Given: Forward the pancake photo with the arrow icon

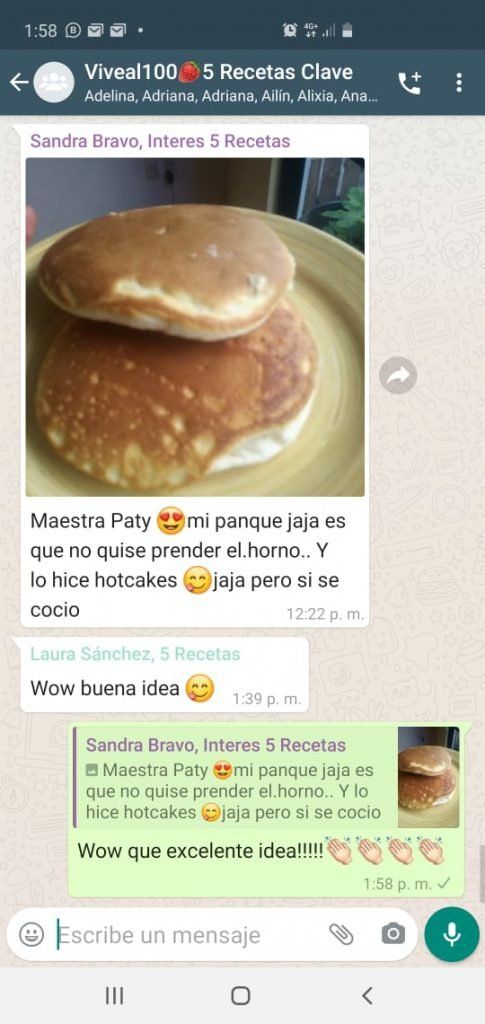Looking at the screenshot, I should (398, 376).
